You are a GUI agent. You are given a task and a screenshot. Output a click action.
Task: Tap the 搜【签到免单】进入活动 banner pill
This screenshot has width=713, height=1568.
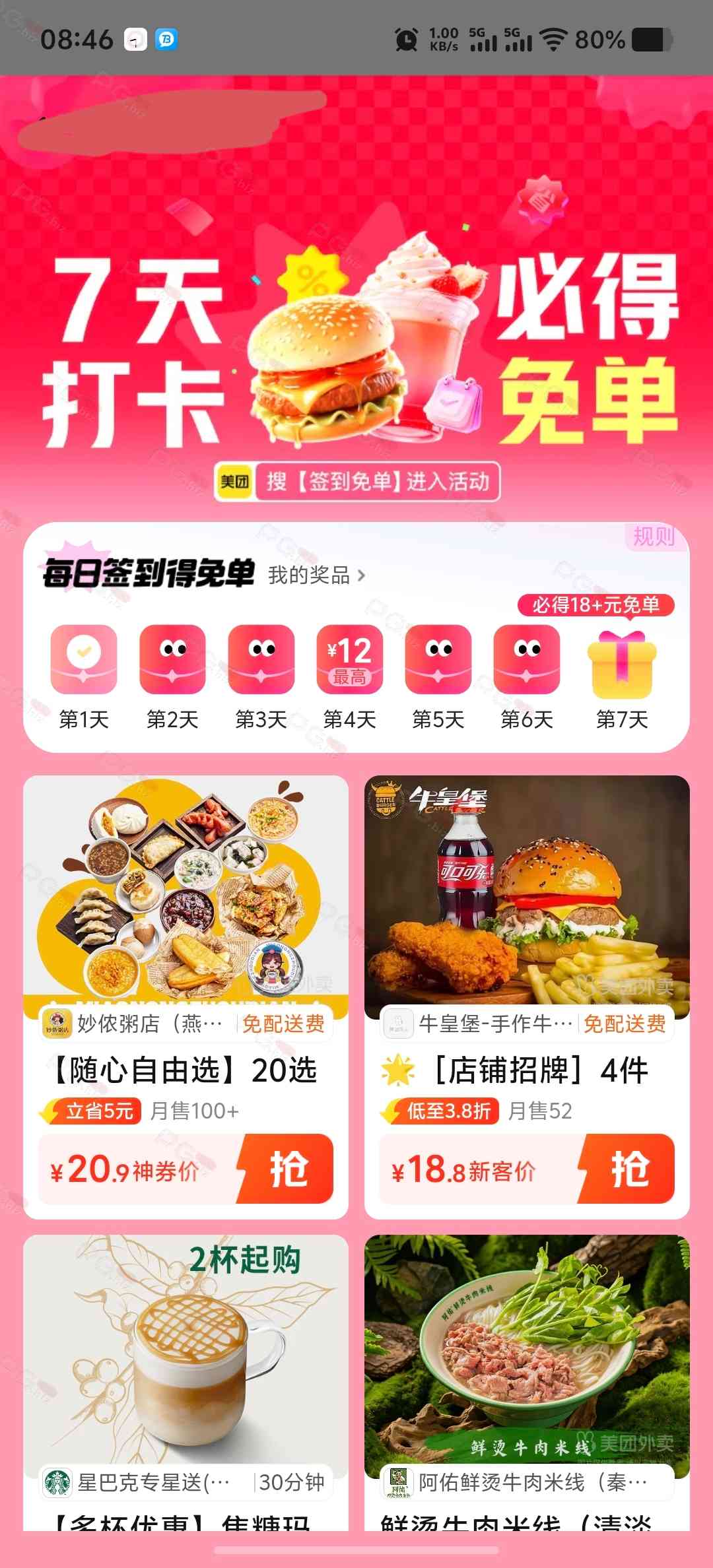(x=357, y=482)
